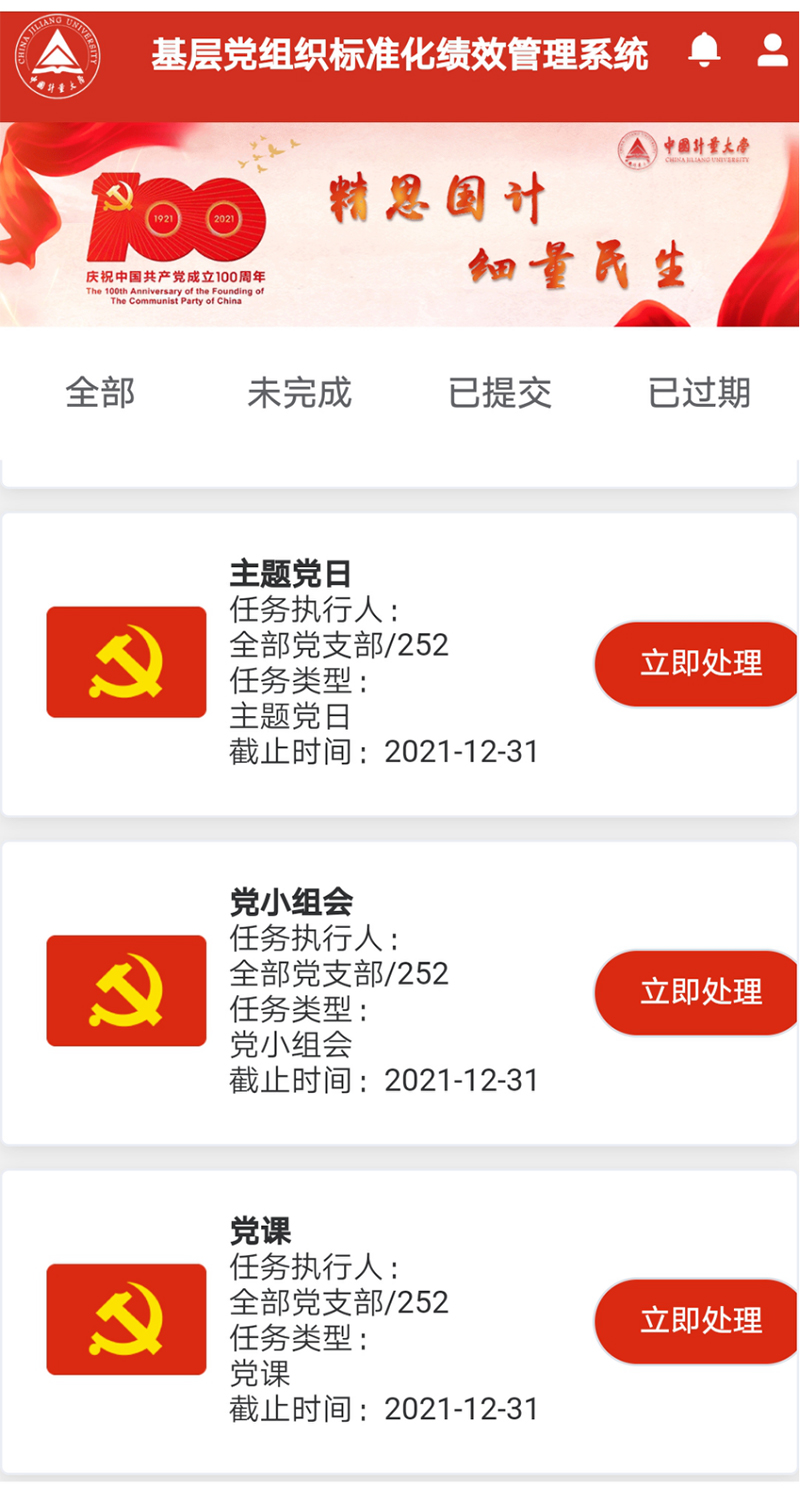Show the 已过期 tab

(700, 393)
